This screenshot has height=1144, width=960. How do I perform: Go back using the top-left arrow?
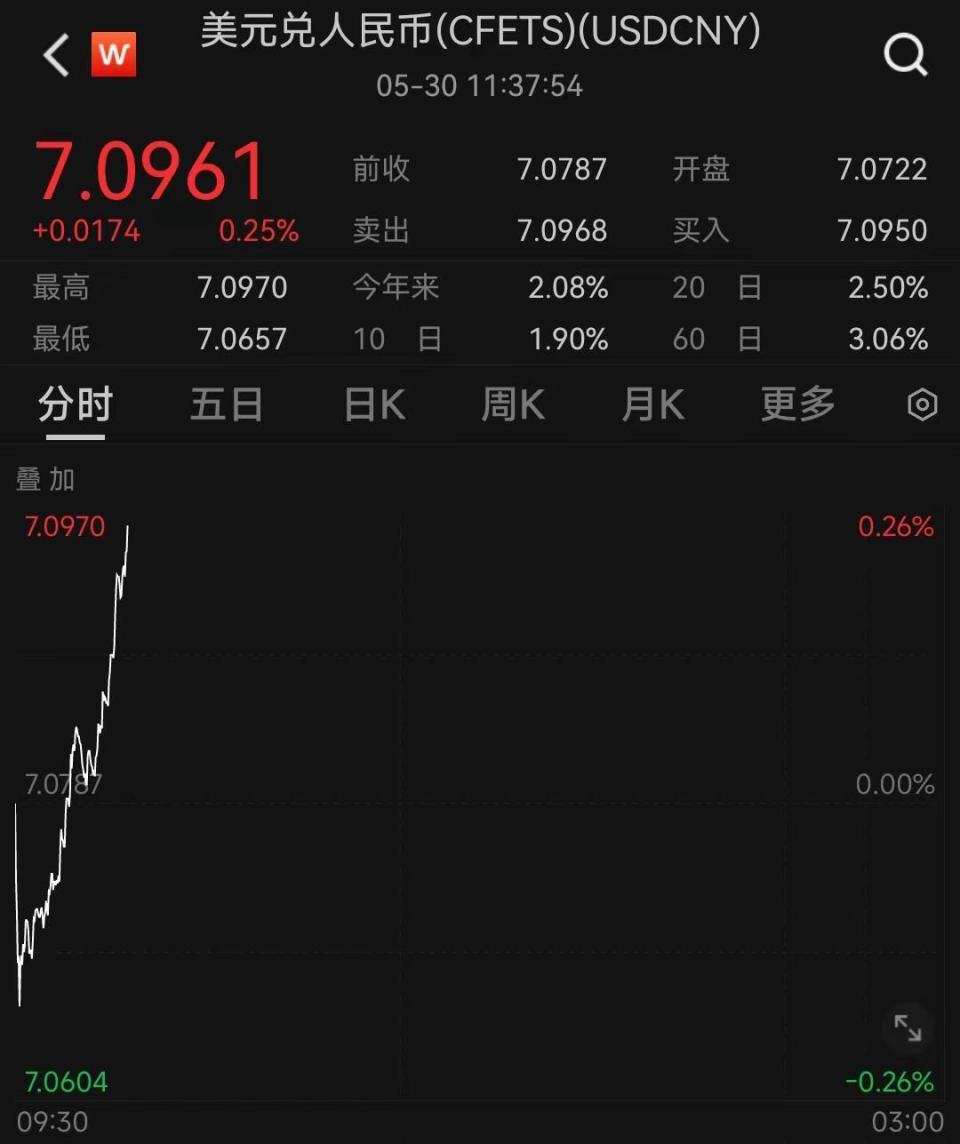coord(56,55)
